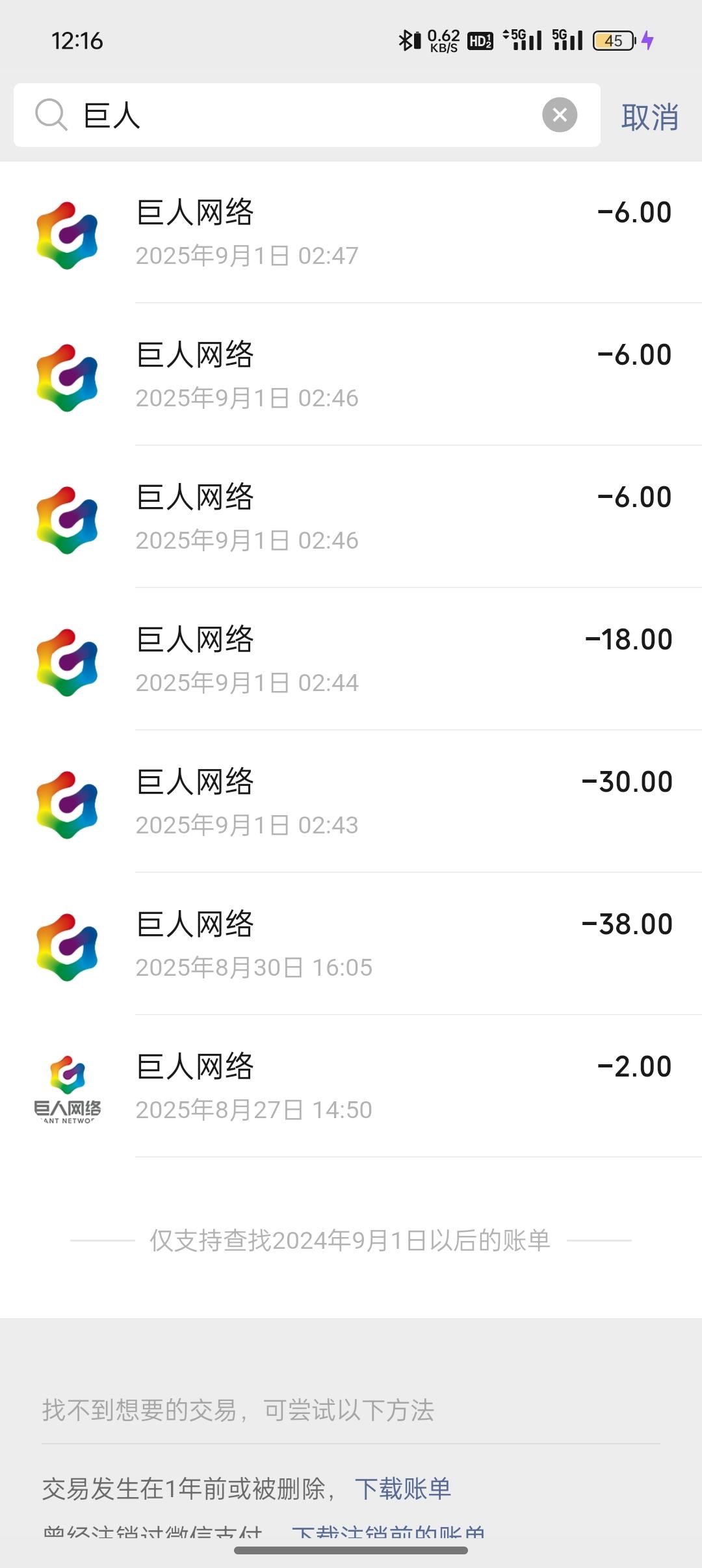Tap the 下载账单 link
This screenshot has width=702, height=1568.
[402, 1488]
